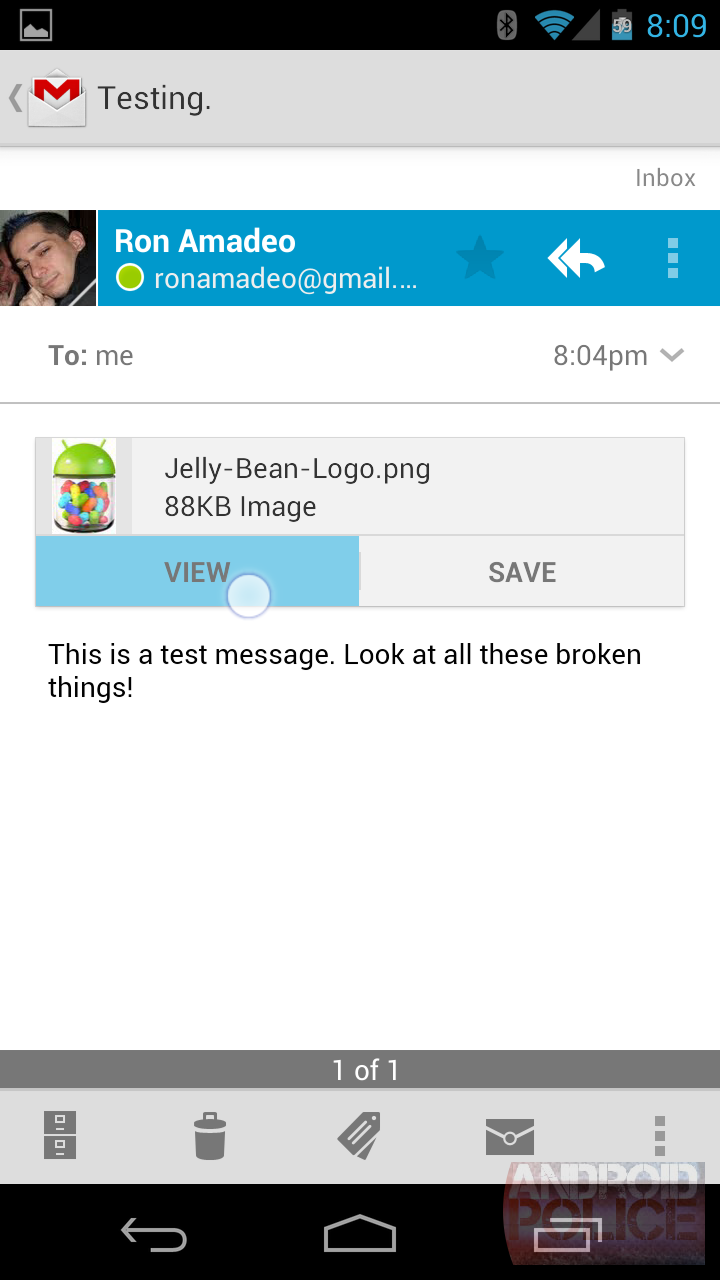The width and height of the screenshot is (720, 1280).
Task: Tap VIEW to open the attachment
Action: pyautogui.click(x=197, y=571)
